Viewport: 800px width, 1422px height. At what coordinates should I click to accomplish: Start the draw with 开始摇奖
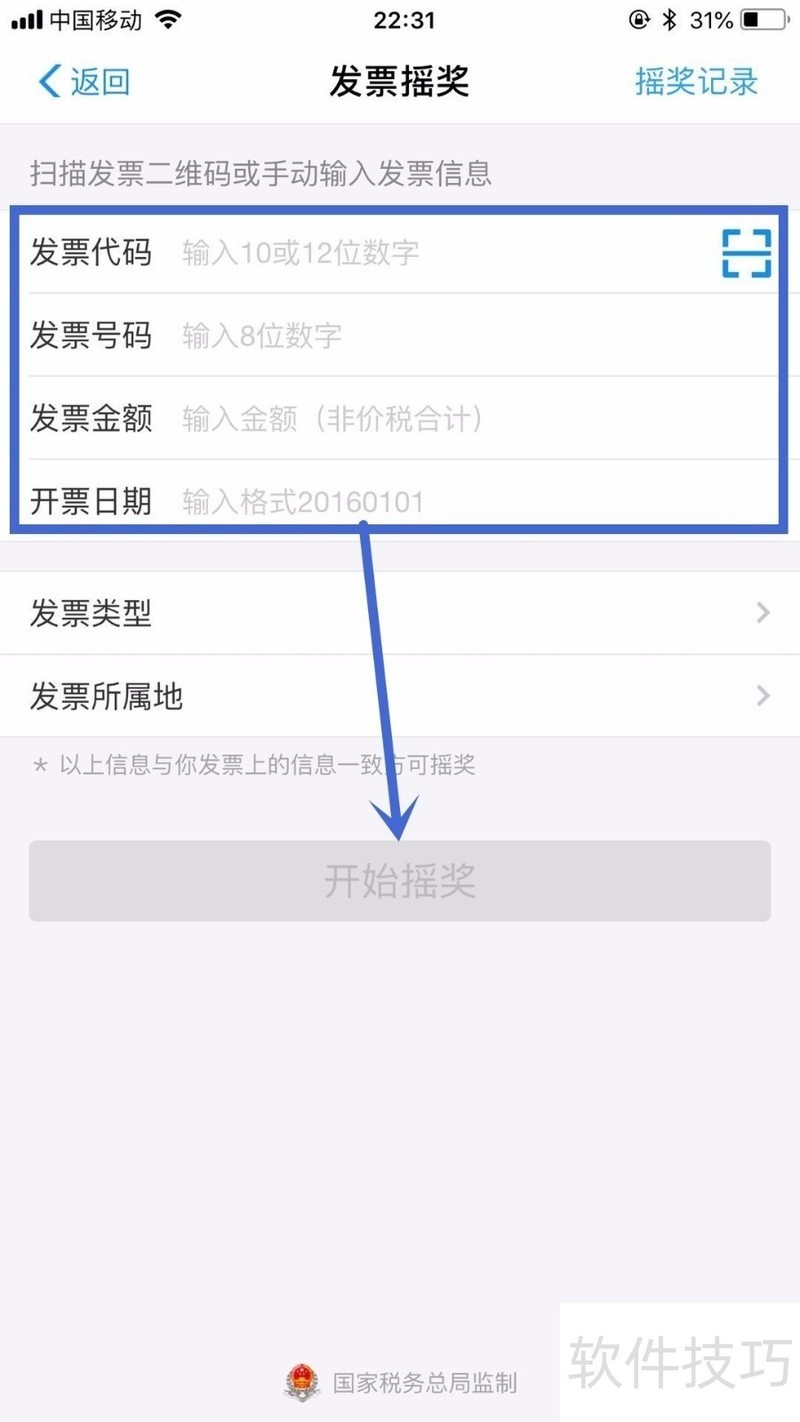pyautogui.click(x=400, y=881)
